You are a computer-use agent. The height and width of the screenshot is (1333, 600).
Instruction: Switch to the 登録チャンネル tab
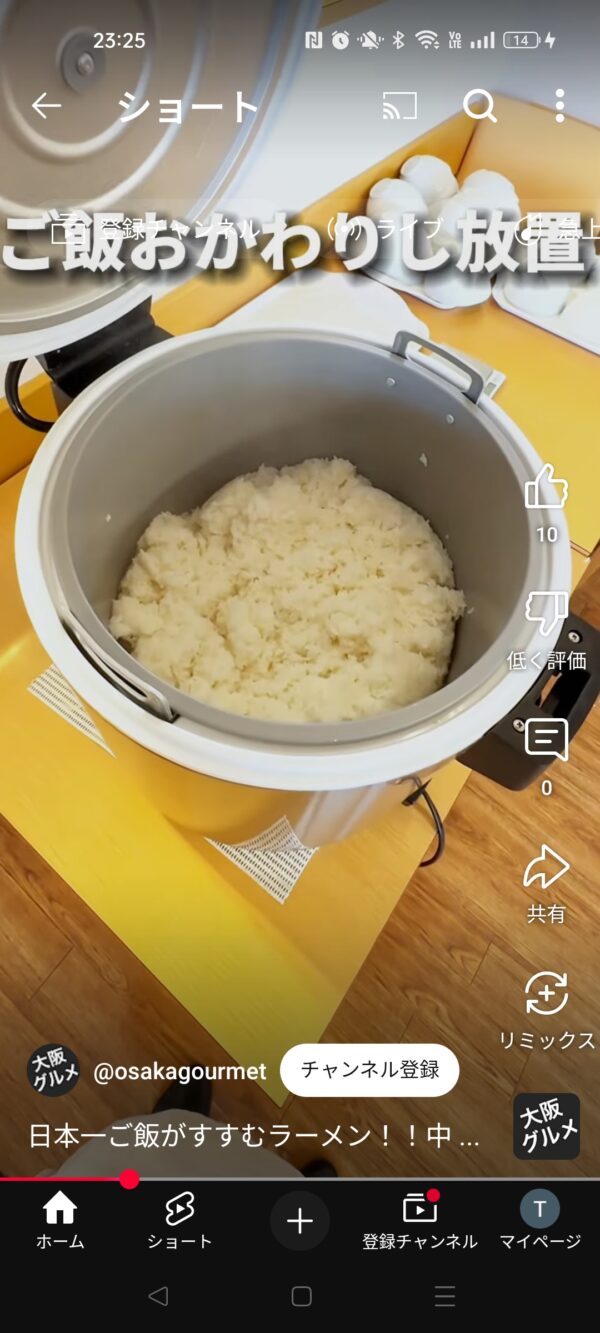(419, 1221)
